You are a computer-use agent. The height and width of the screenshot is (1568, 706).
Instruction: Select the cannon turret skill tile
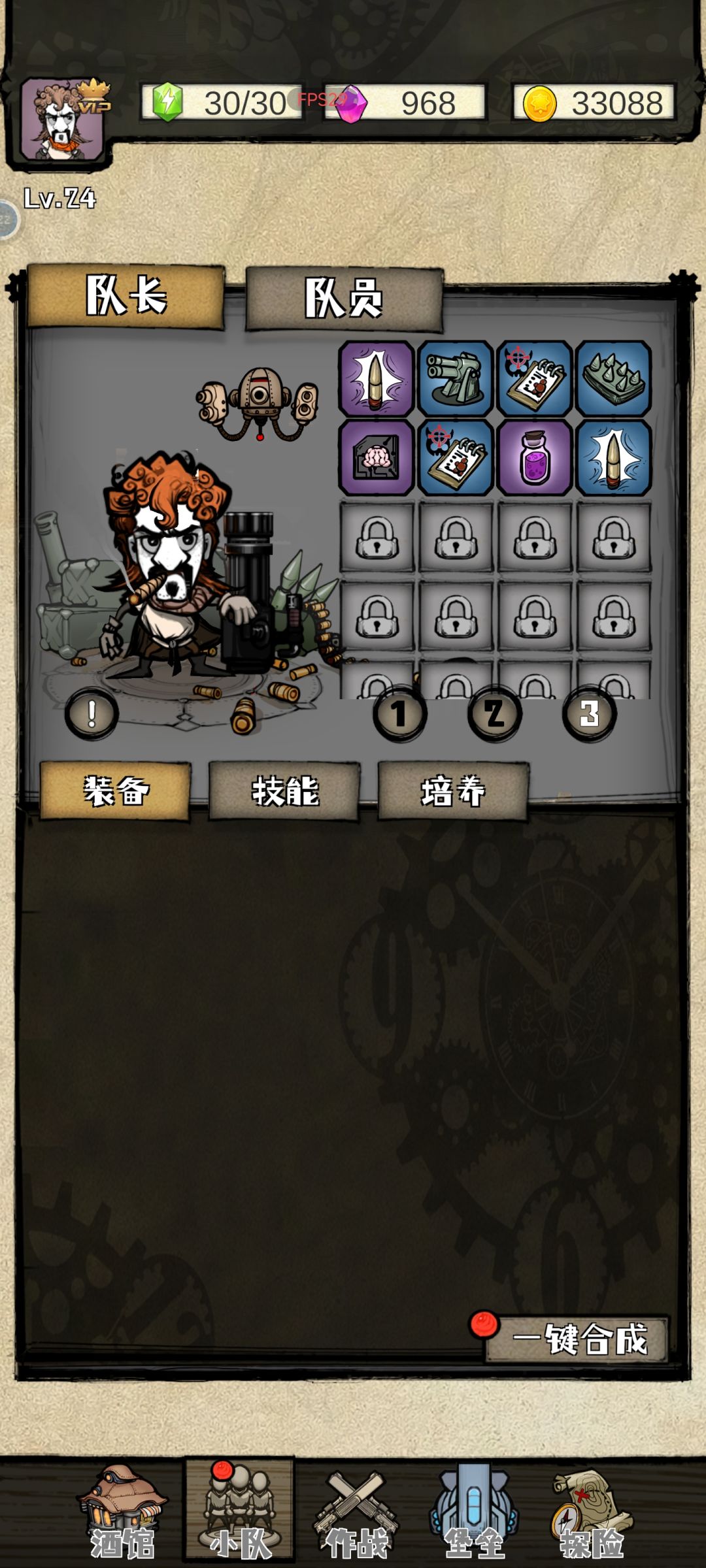(x=456, y=378)
